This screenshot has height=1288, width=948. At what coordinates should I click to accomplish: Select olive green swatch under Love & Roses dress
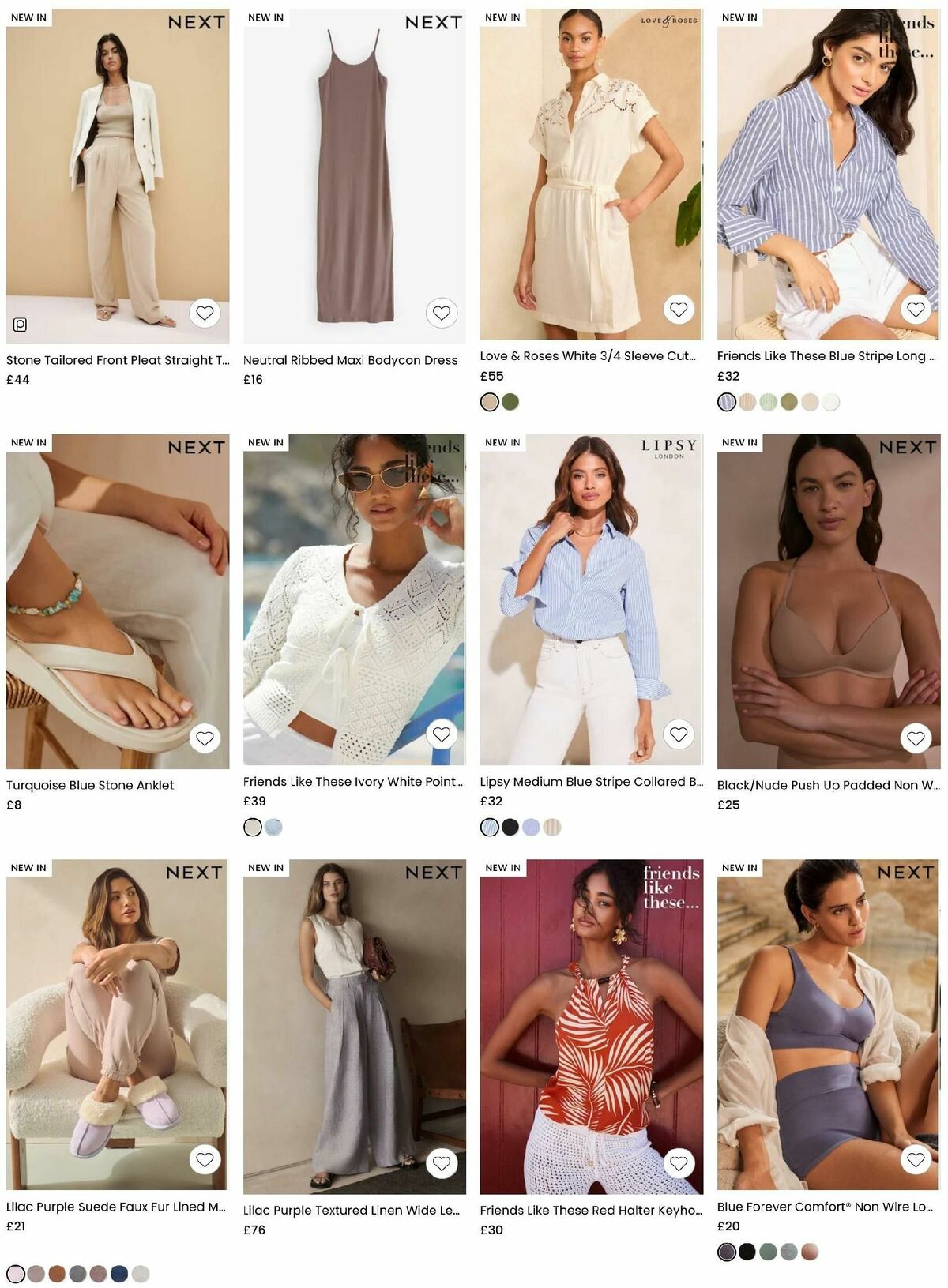(511, 403)
